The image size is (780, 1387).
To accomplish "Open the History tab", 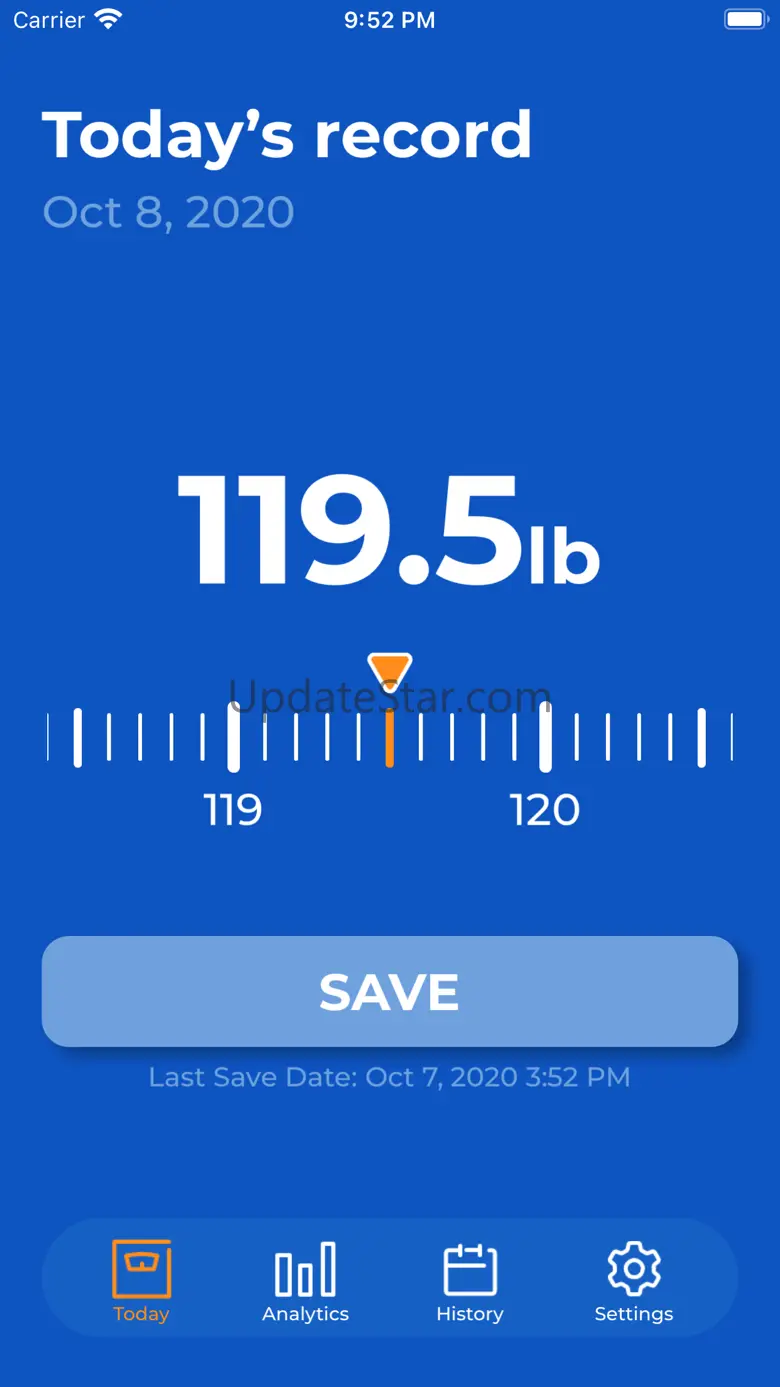I will [x=469, y=1281].
